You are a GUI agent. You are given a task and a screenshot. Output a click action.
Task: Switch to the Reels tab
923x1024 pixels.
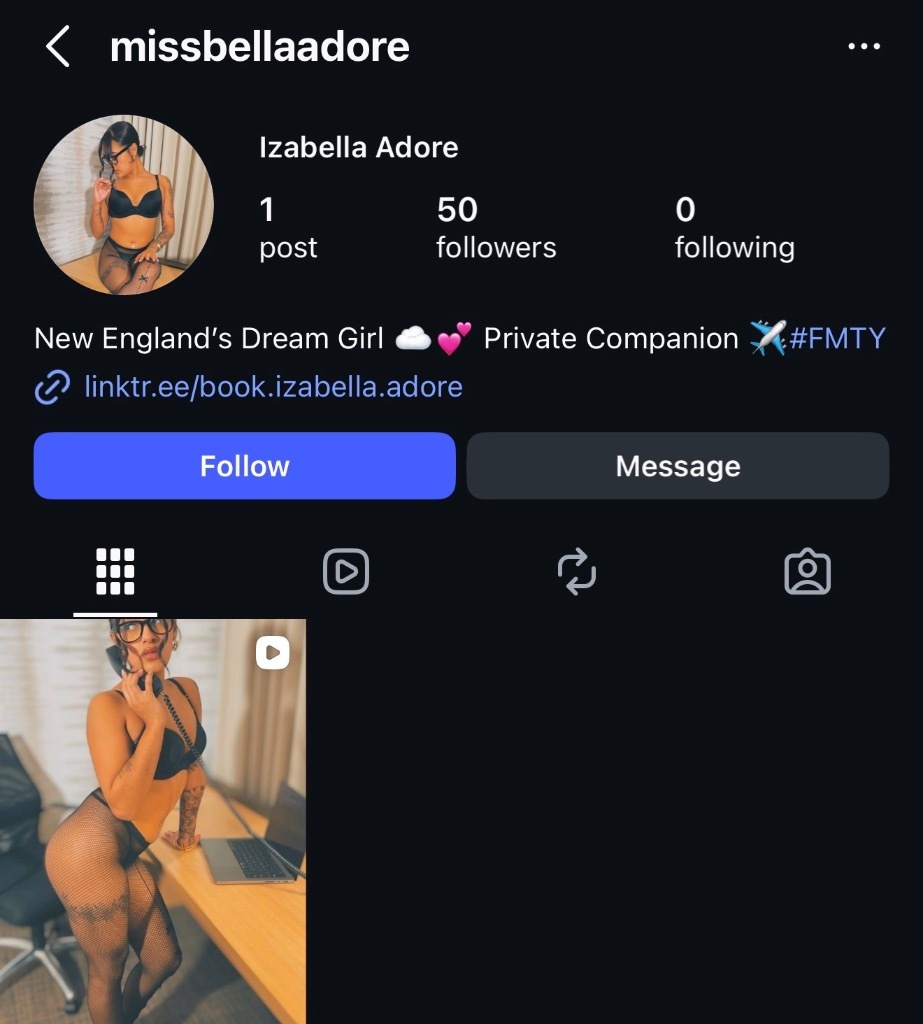(346, 573)
